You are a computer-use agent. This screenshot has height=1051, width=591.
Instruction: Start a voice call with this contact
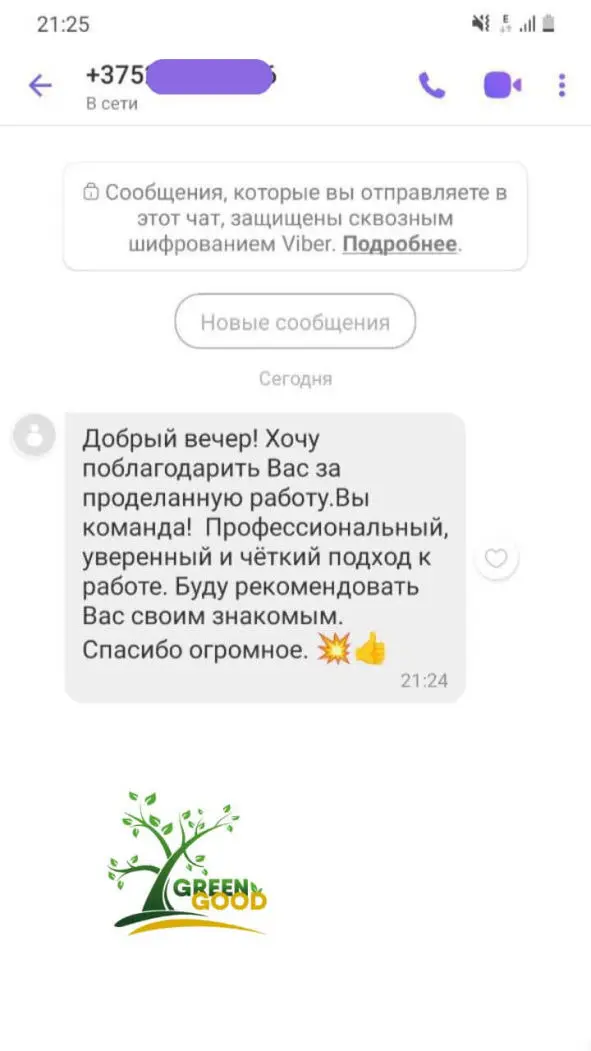[x=432, y=85]
